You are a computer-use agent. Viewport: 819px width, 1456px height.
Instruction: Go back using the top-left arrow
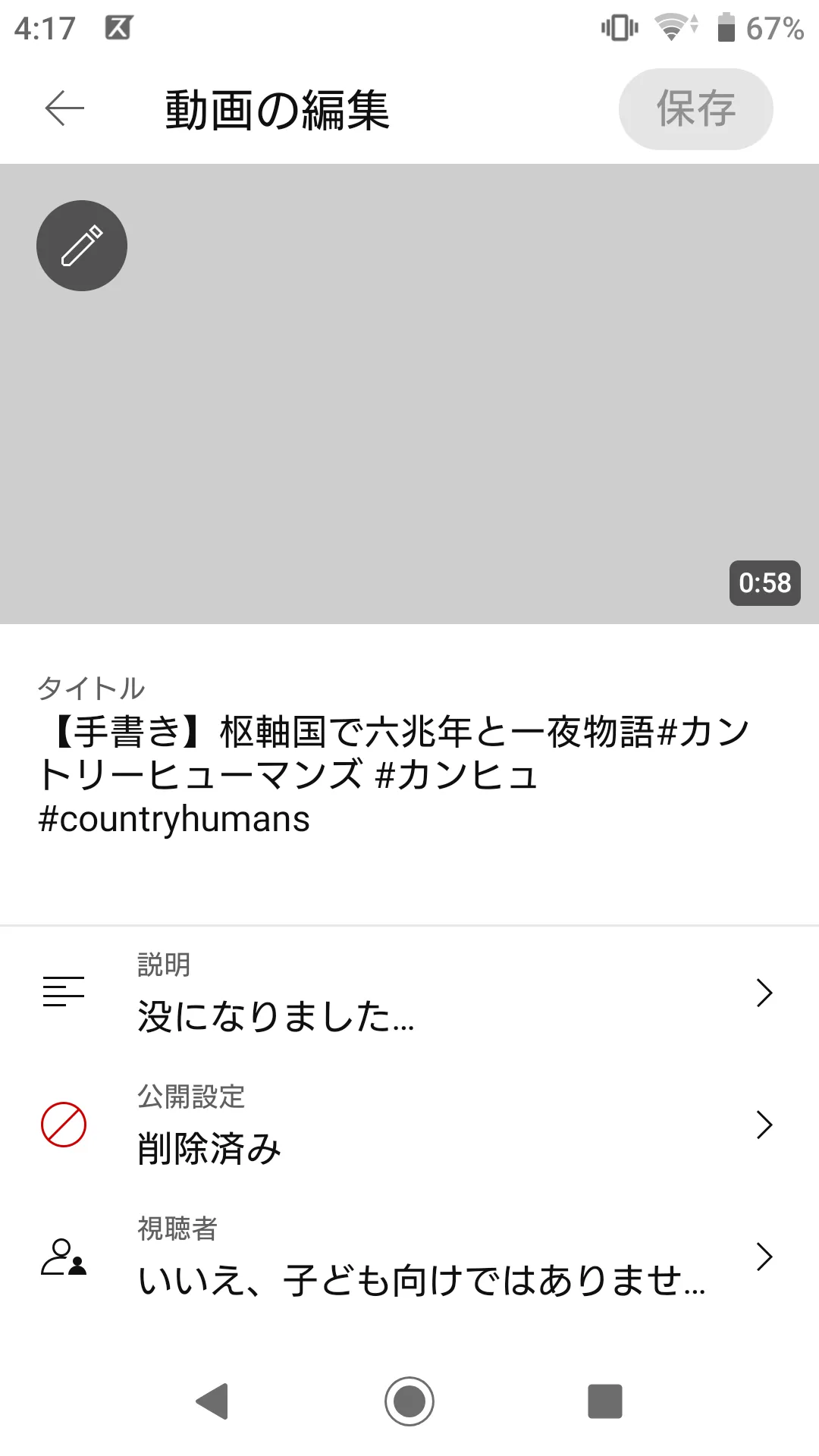coord(64,108)
